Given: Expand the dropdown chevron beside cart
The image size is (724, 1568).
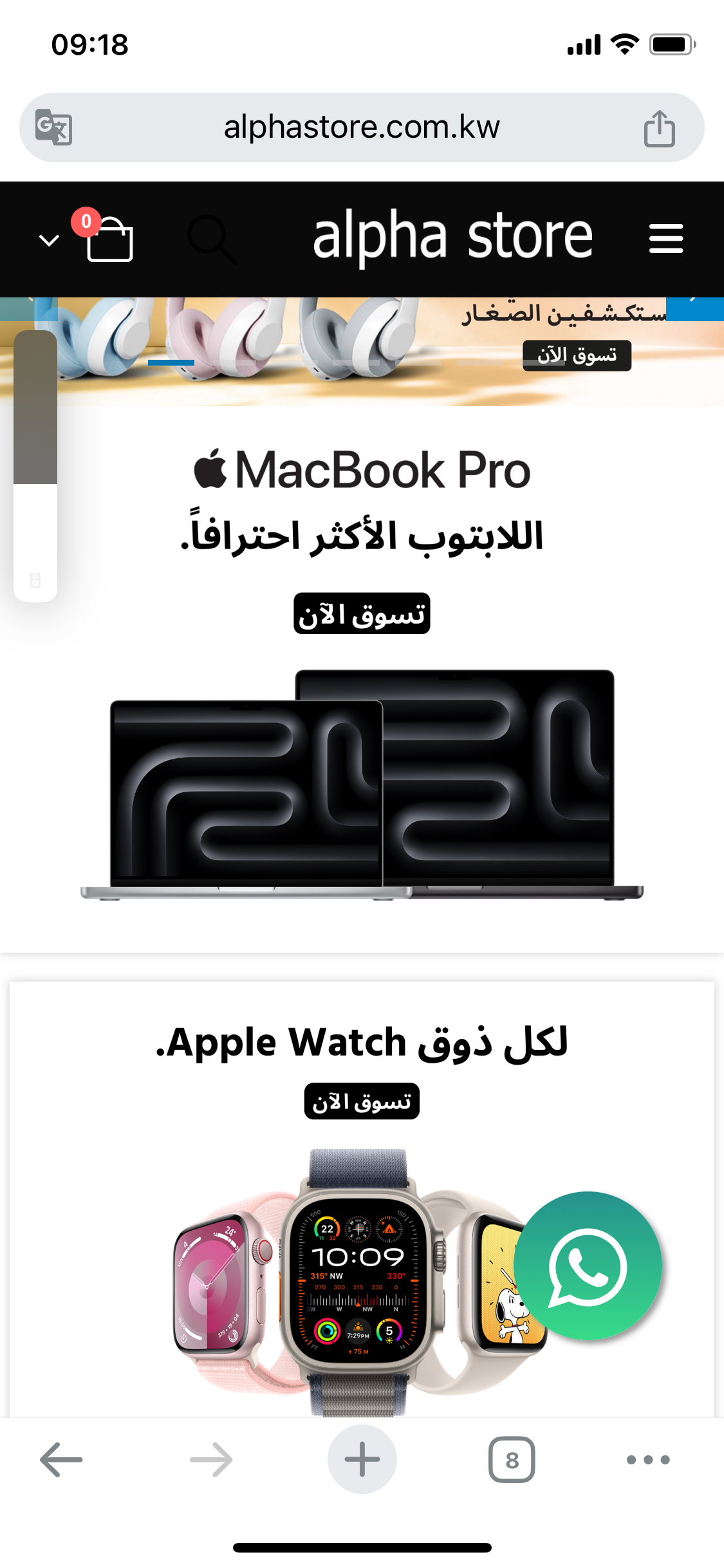Looking at the screenshot, I should [49, 240].
